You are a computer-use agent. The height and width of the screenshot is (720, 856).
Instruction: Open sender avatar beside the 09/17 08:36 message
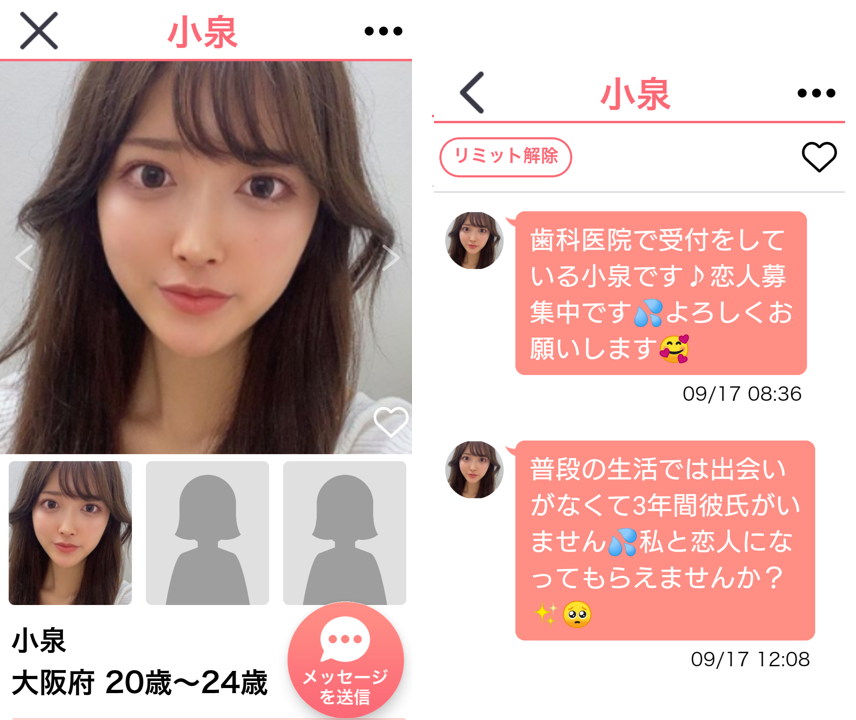coord(474,240)
